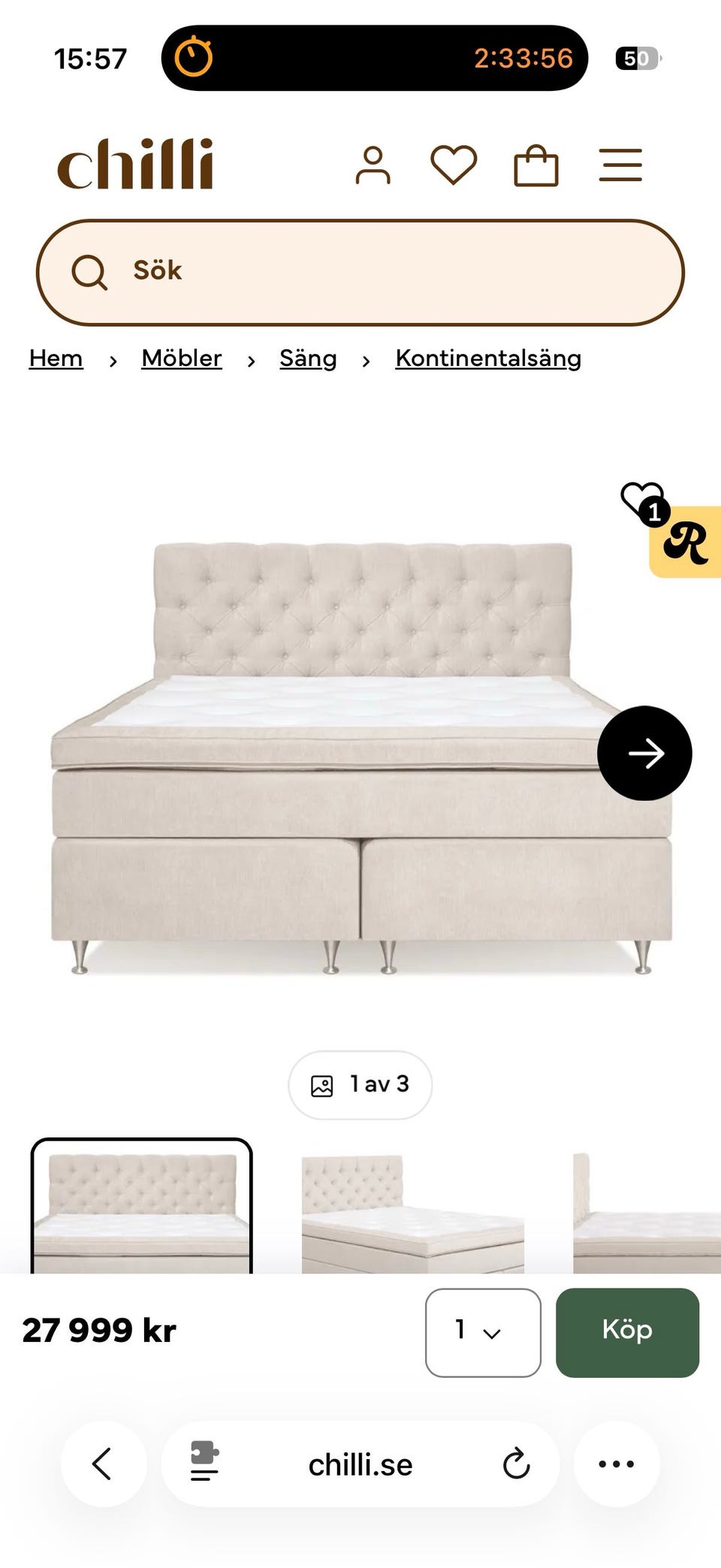Save this bed to favorites
This screenshot has width=721, height=1568.
pyautogui.click(x=640, y=499)
